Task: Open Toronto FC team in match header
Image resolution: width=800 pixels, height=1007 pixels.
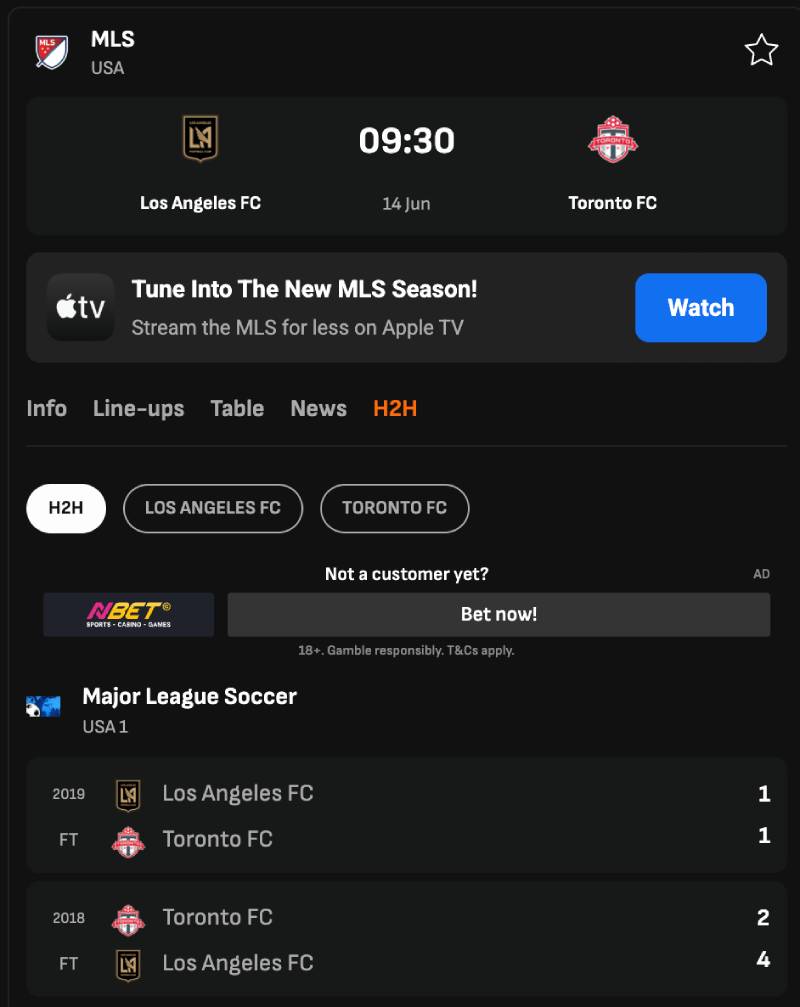Action: click(612, 165)
